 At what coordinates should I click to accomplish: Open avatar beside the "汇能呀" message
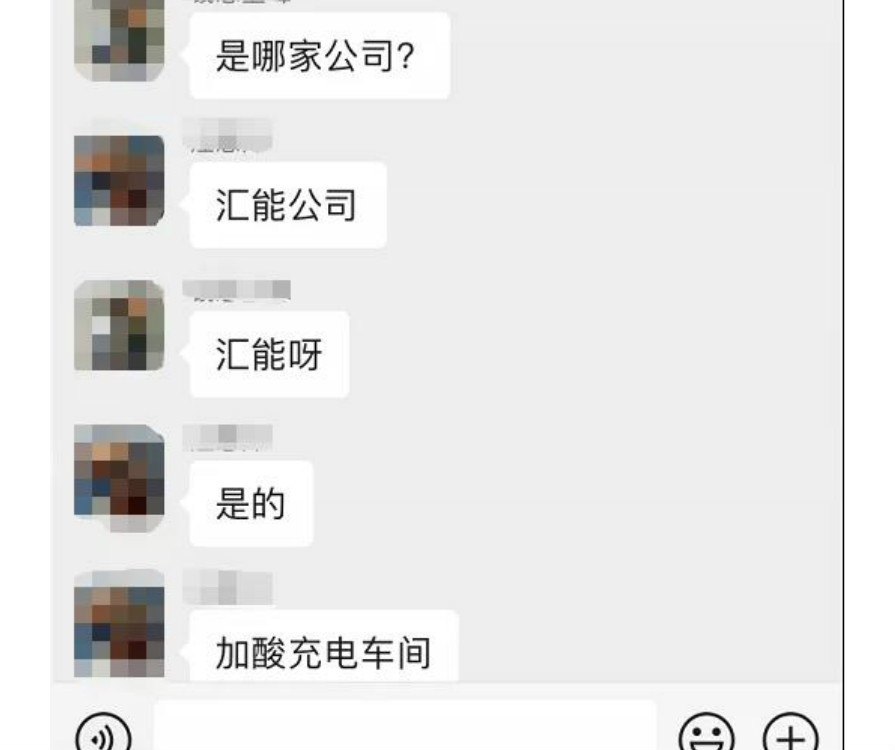coord(119,326)
